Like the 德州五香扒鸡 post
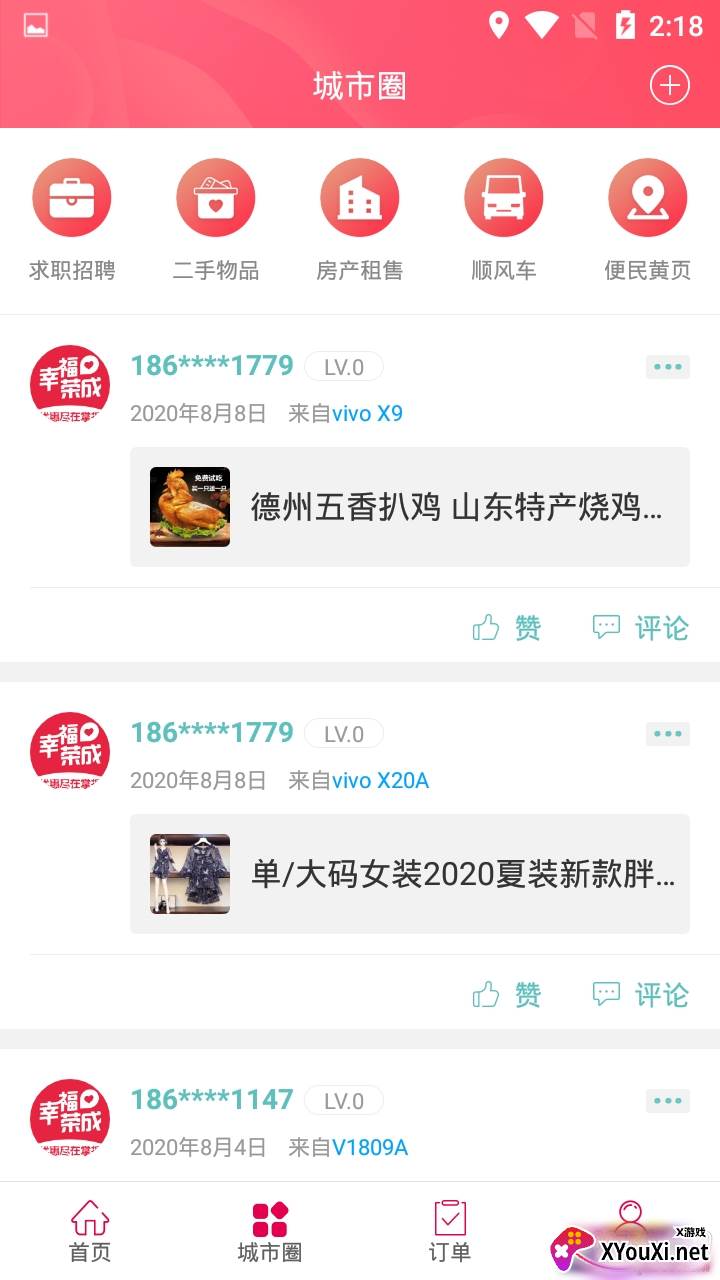Viewport: 720px width, 1280px height. point(507,628)
